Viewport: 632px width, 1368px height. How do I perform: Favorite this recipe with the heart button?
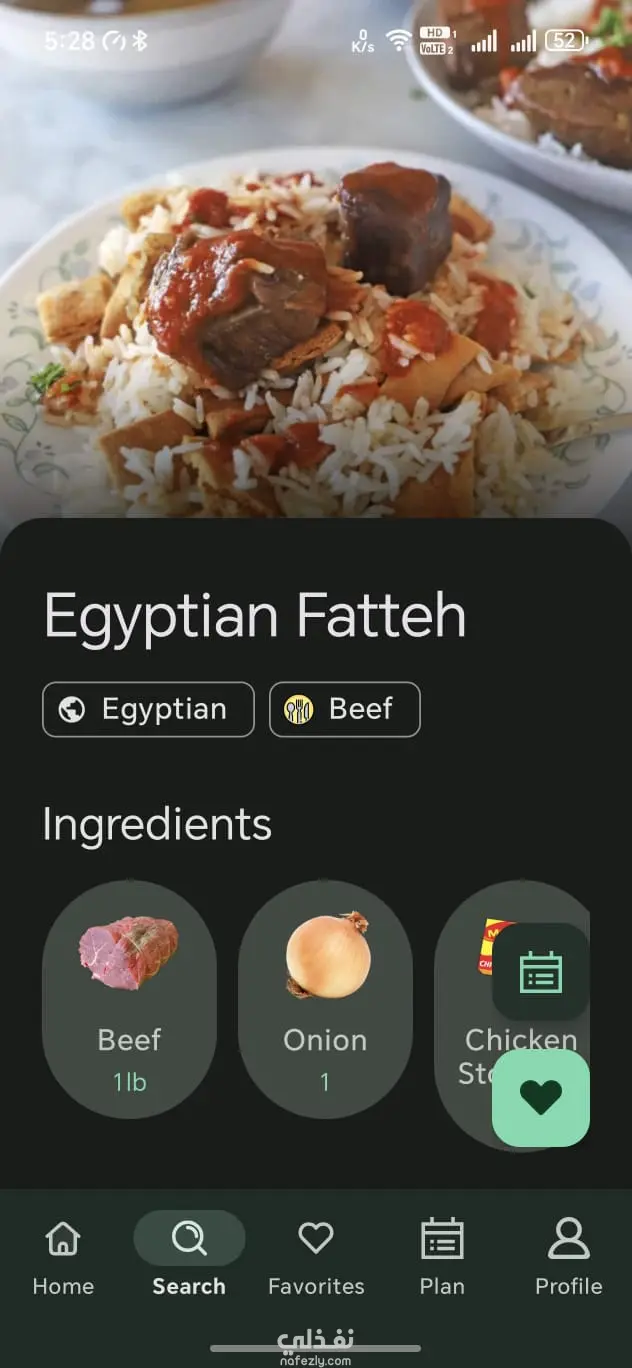click(541, 1097)
